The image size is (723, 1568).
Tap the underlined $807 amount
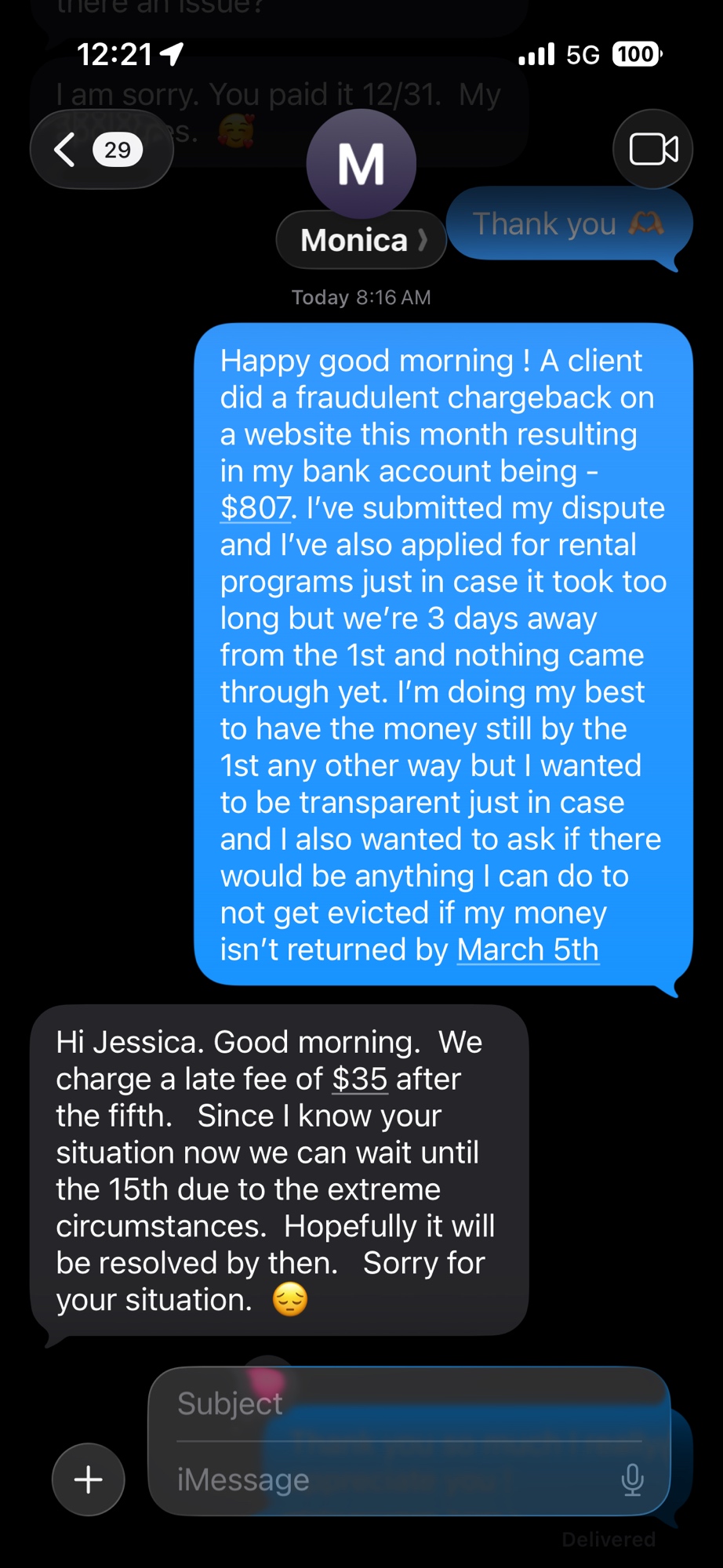256,508
